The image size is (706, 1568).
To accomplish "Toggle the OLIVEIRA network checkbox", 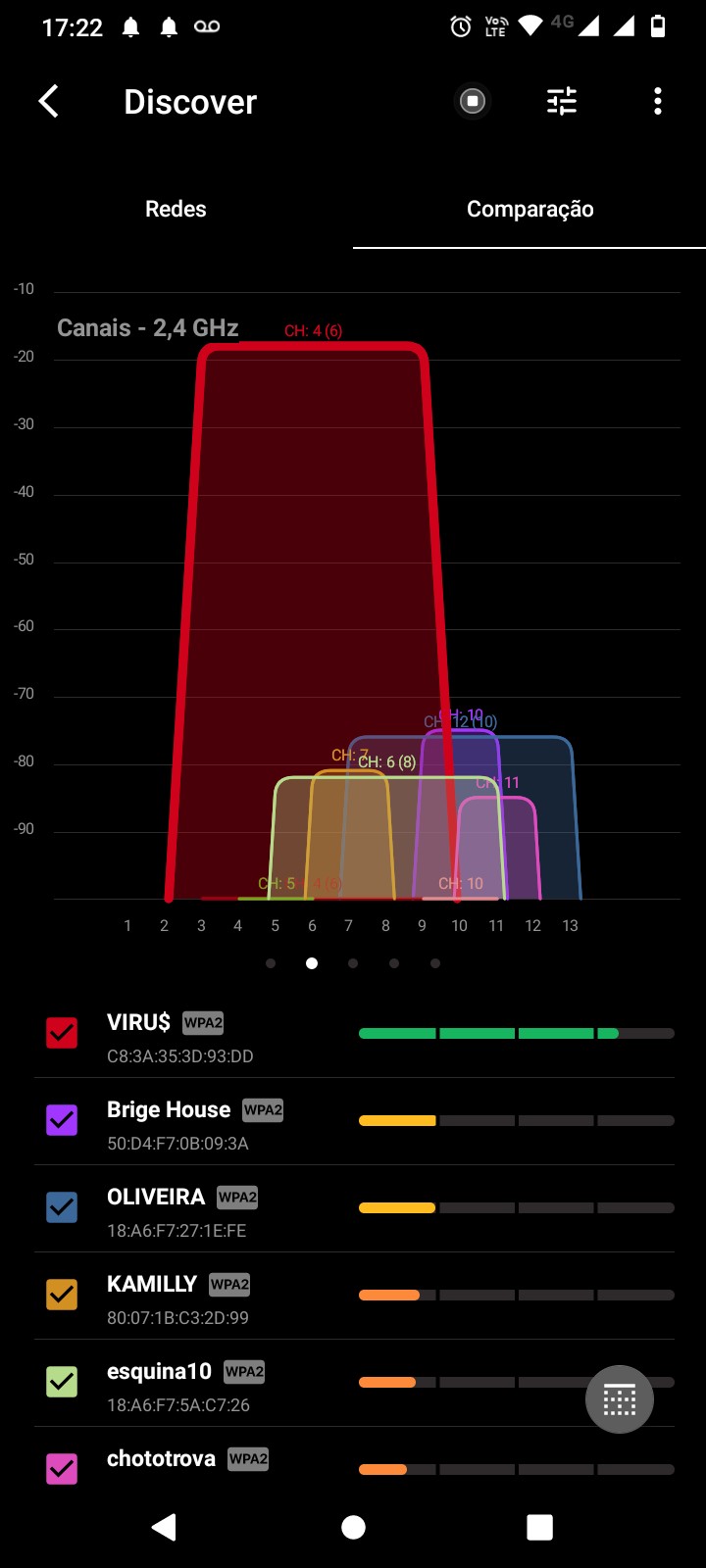I will pos(62,1207).
